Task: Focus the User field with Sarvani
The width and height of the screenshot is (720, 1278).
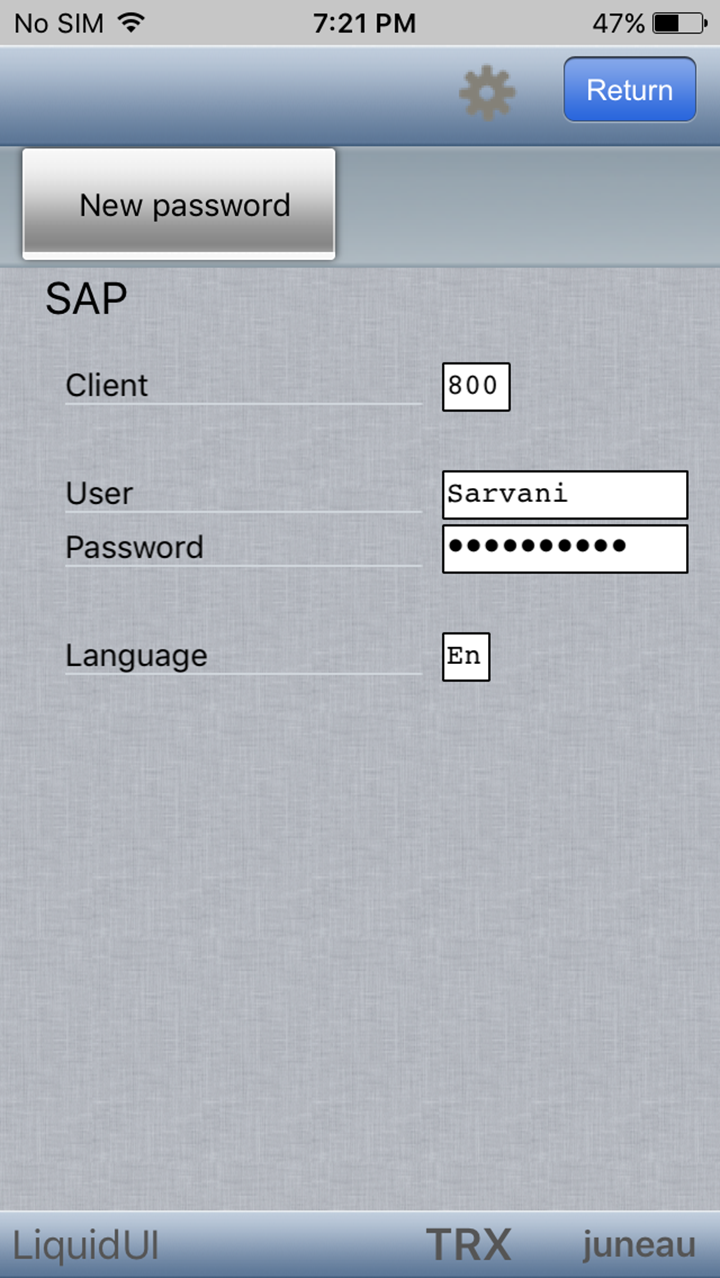Action: coord(564,494)
